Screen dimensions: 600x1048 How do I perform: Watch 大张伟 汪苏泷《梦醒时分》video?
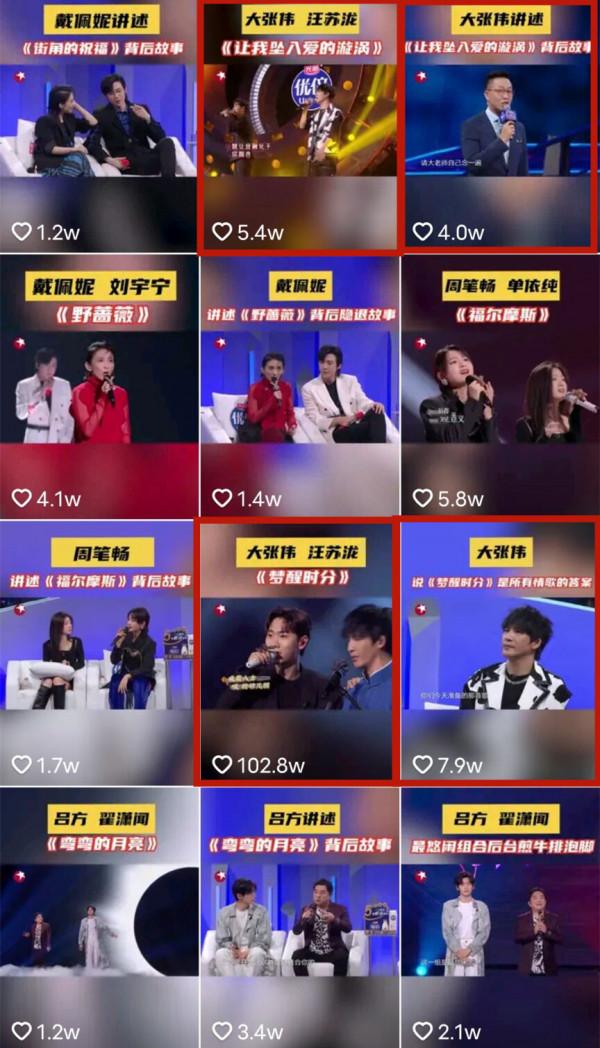click(x=299, y=650)
